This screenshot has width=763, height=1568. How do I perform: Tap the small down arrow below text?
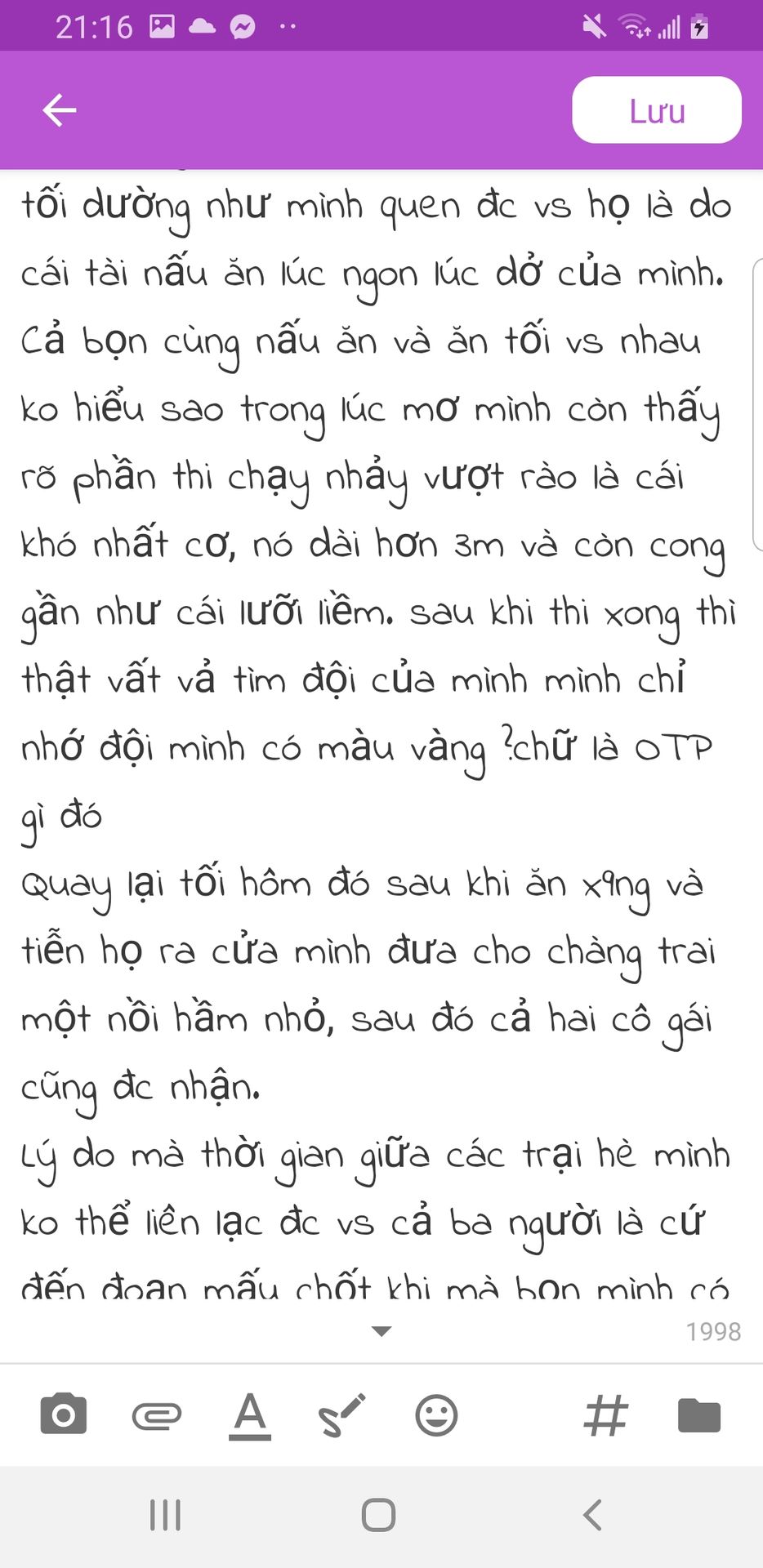coord(381,1331)
